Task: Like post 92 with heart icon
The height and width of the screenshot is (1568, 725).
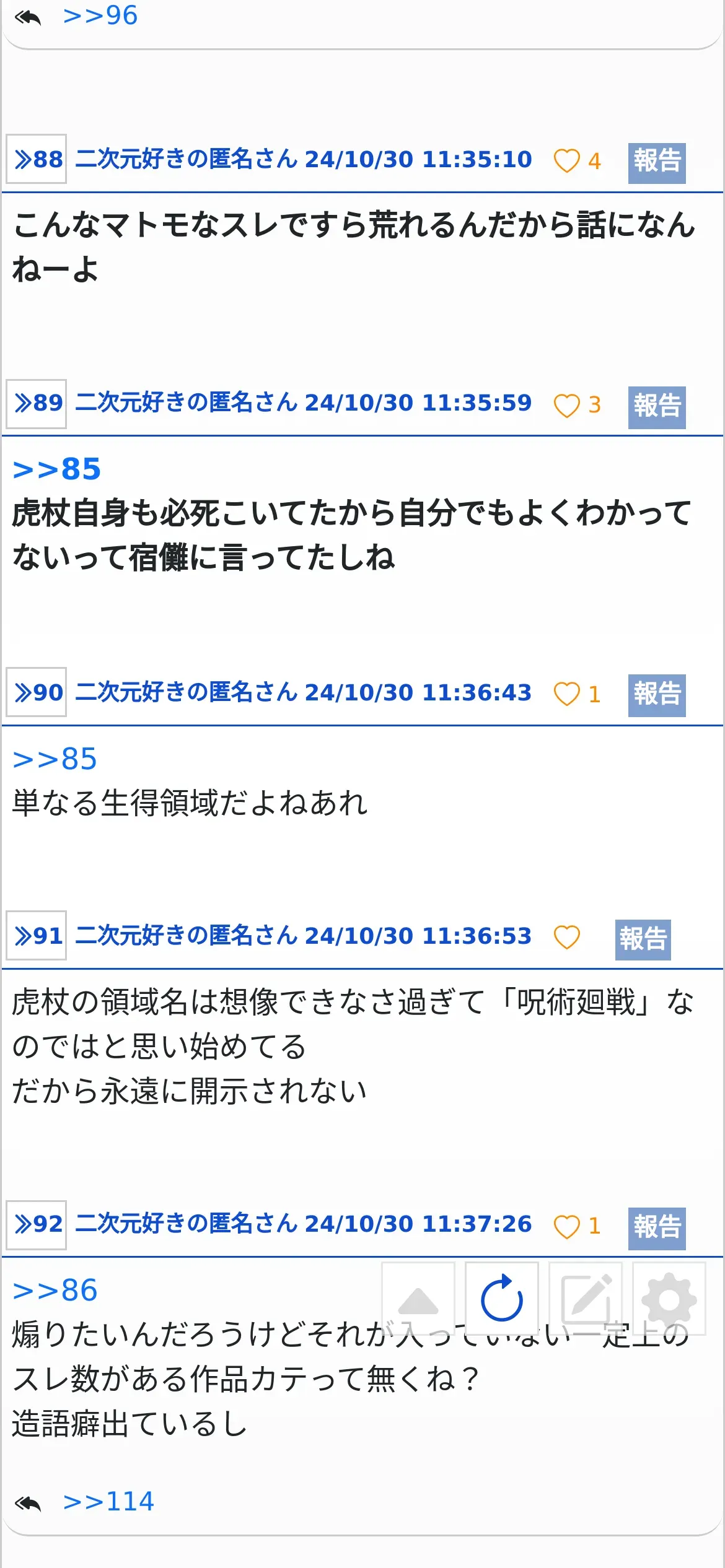Action: tap(566, 1227)
